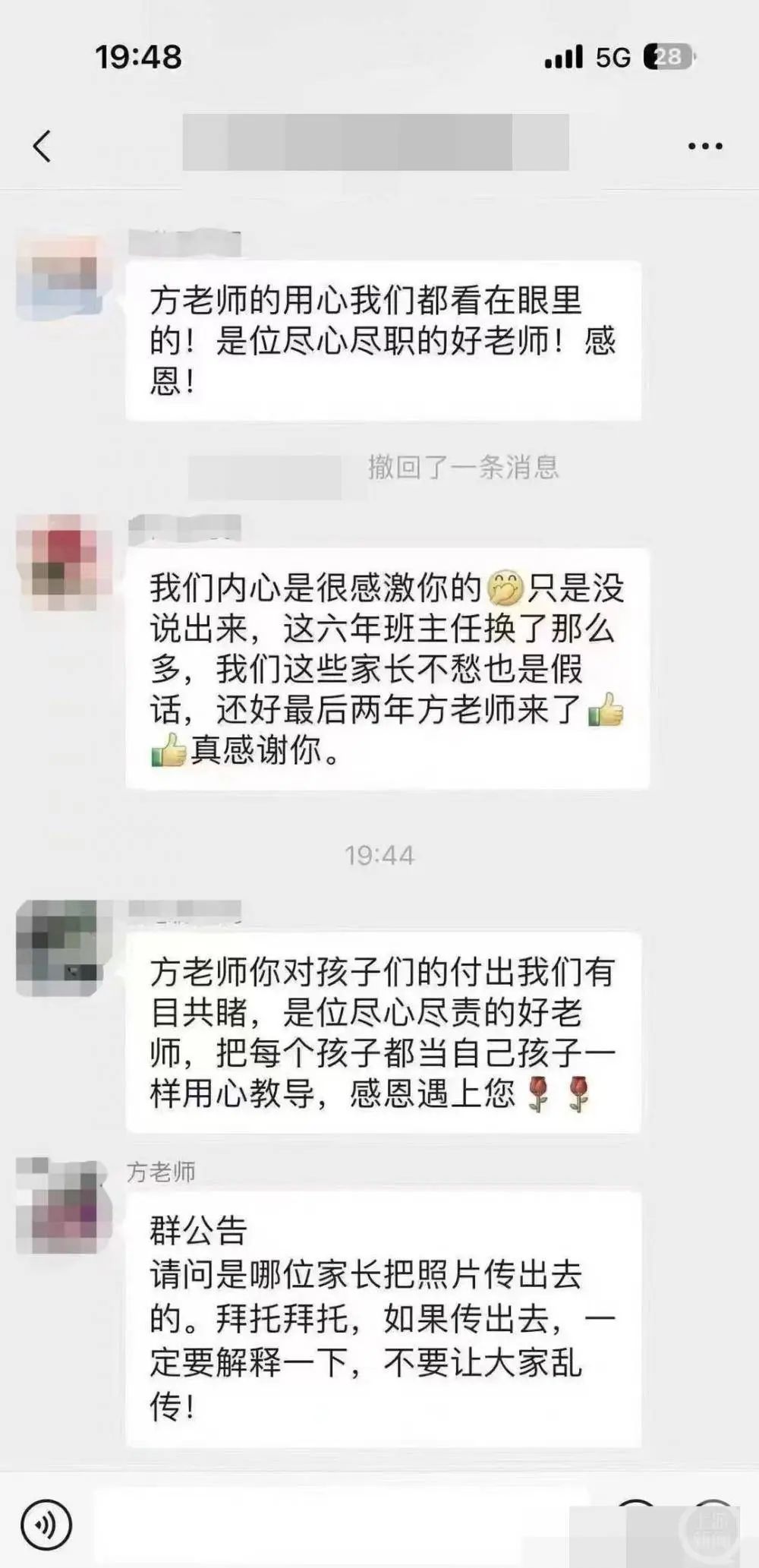View avatar of sender mentioning 六年班主任
Image resolution: width=759 pixels, height=1568 pixels.
click(x=64, y=562)
